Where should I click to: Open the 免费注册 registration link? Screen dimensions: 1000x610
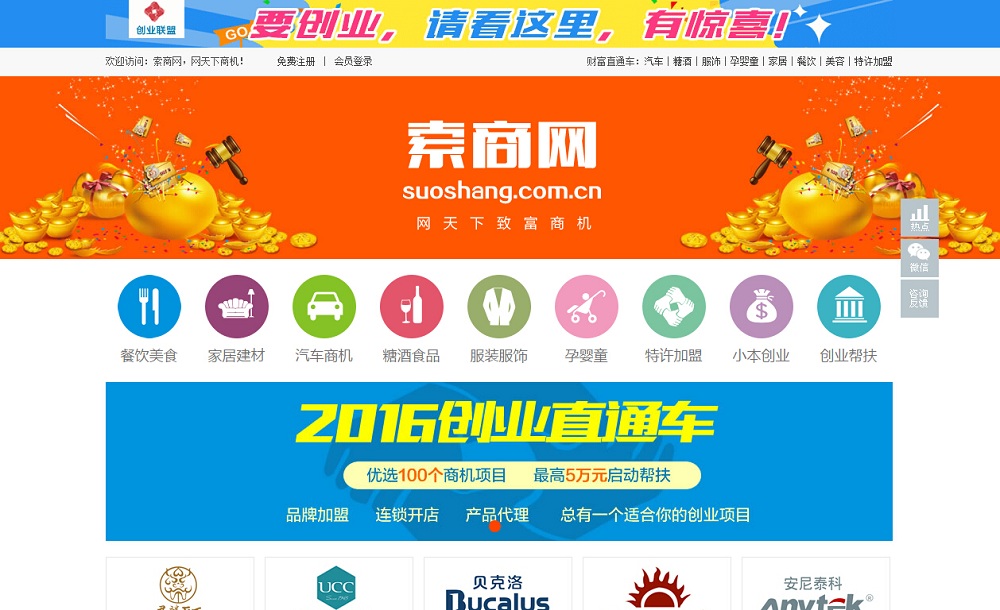[295, 61]
